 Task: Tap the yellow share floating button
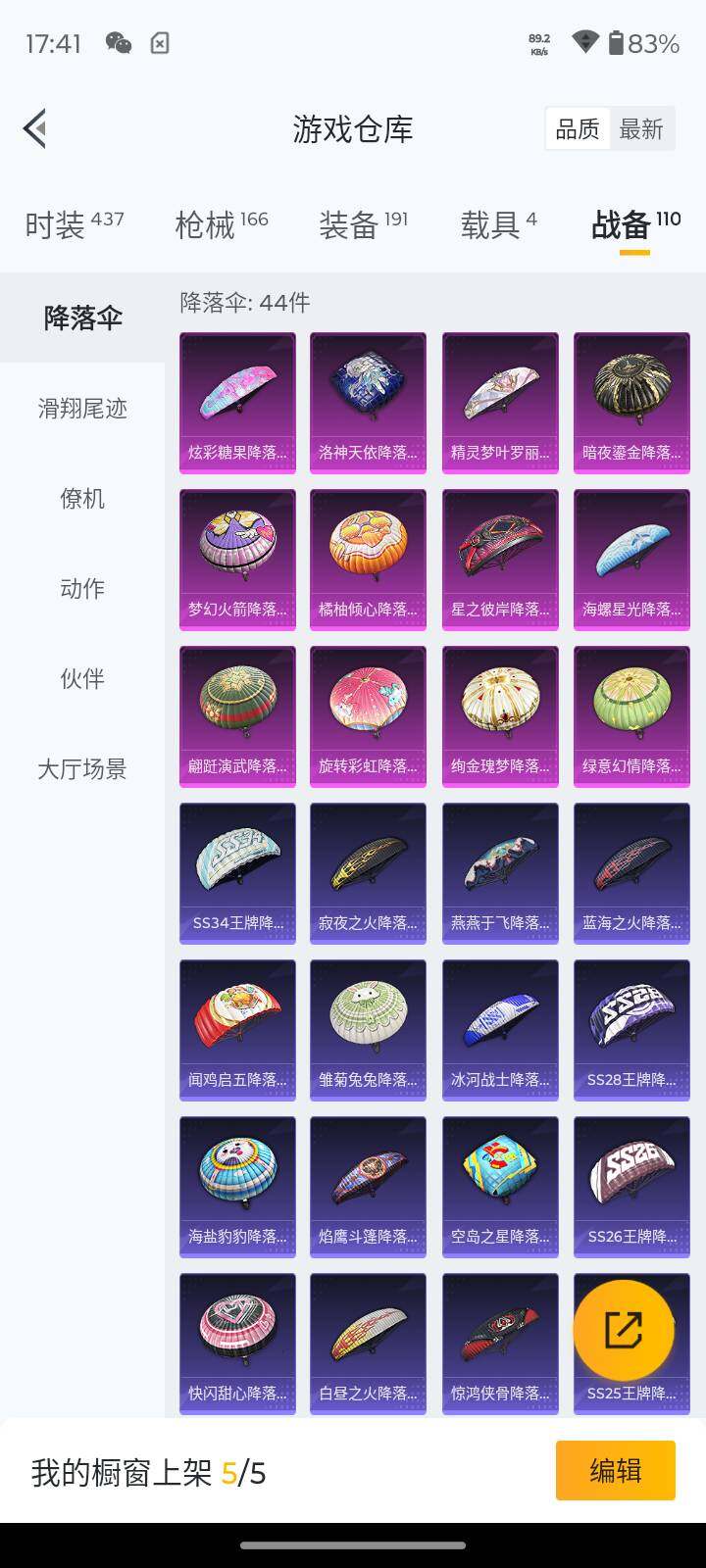[x=624, y=1330]
